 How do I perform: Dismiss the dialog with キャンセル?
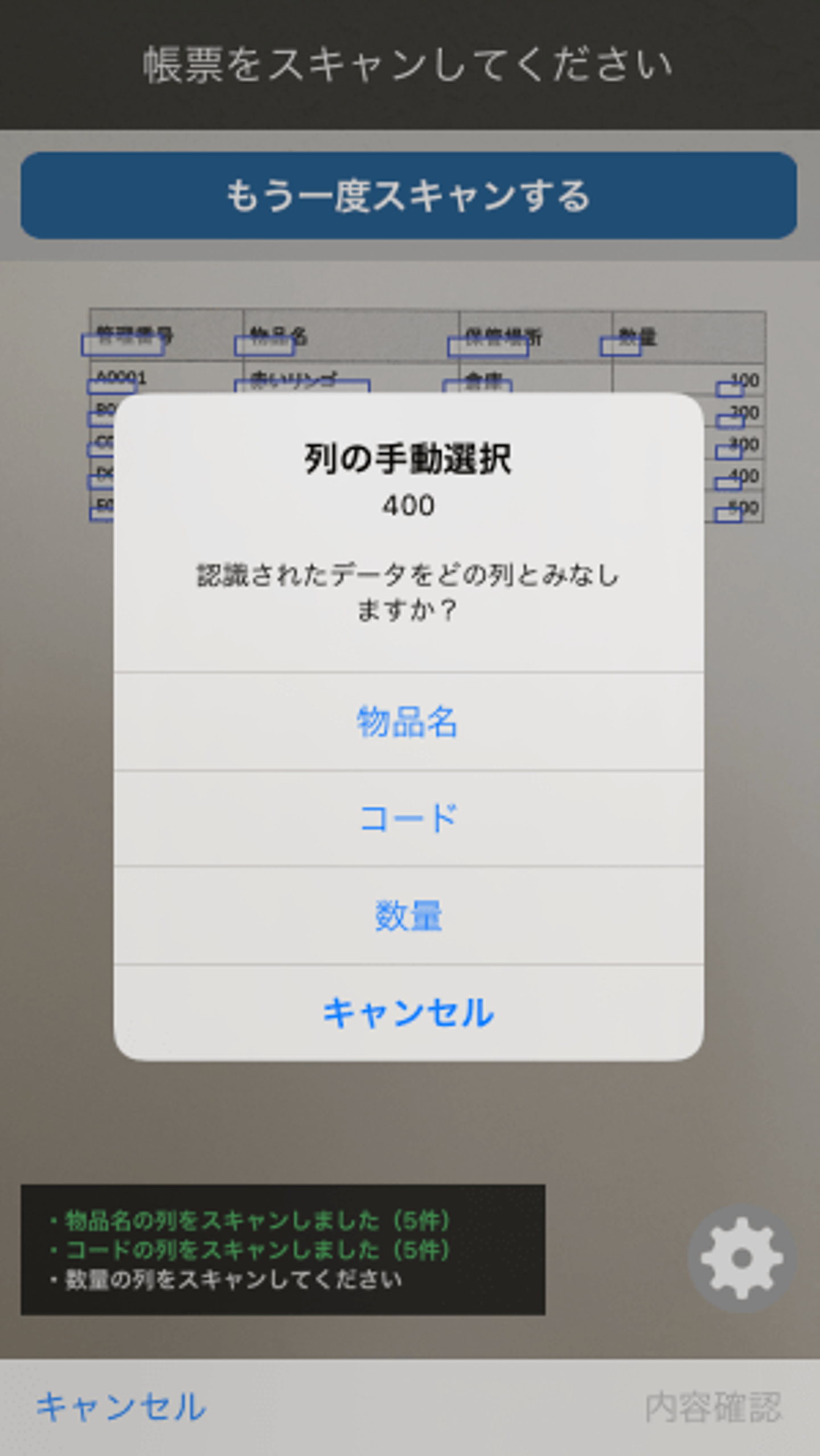[408, 1013]
